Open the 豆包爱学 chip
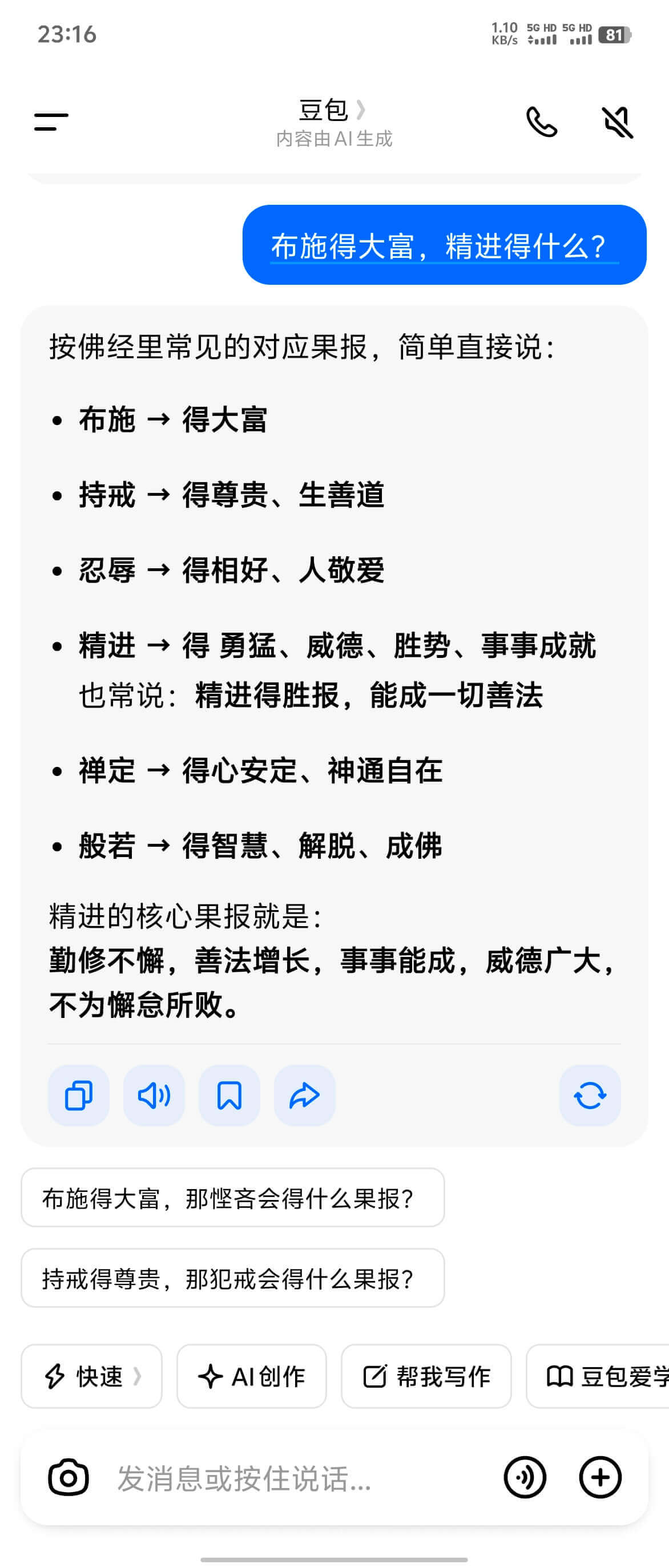The height and width of the screenshot is (1568, 669). [x=603, y=1376]
